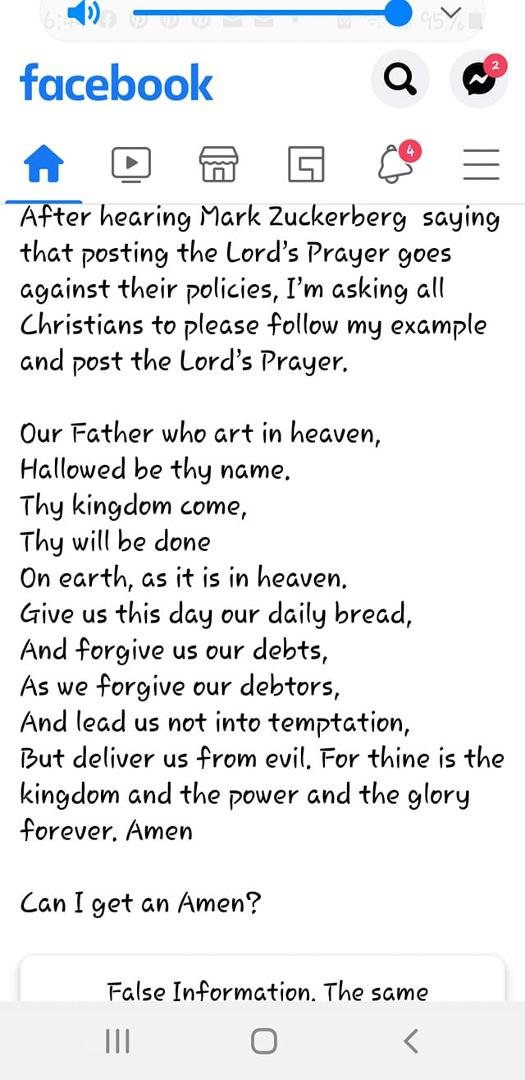The width and height of the screenshot is (525, 1080).
Task: Tap the volume speaker icon
Action: (x=83, y=13)
